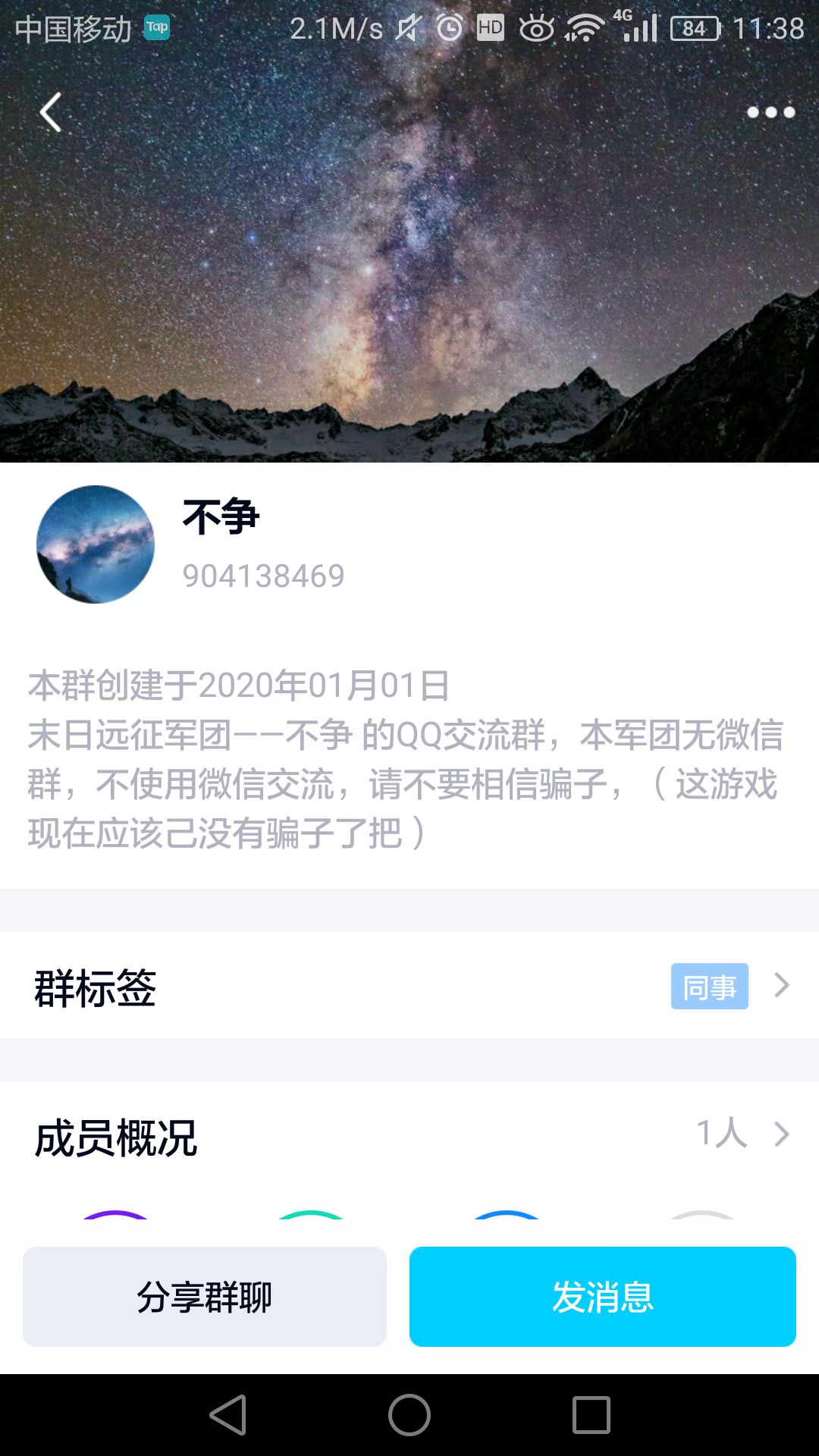Screen dimensions: 819x1456
Task: Click the group name 不争
Action: pyautogui.click(x=220, y=519)
